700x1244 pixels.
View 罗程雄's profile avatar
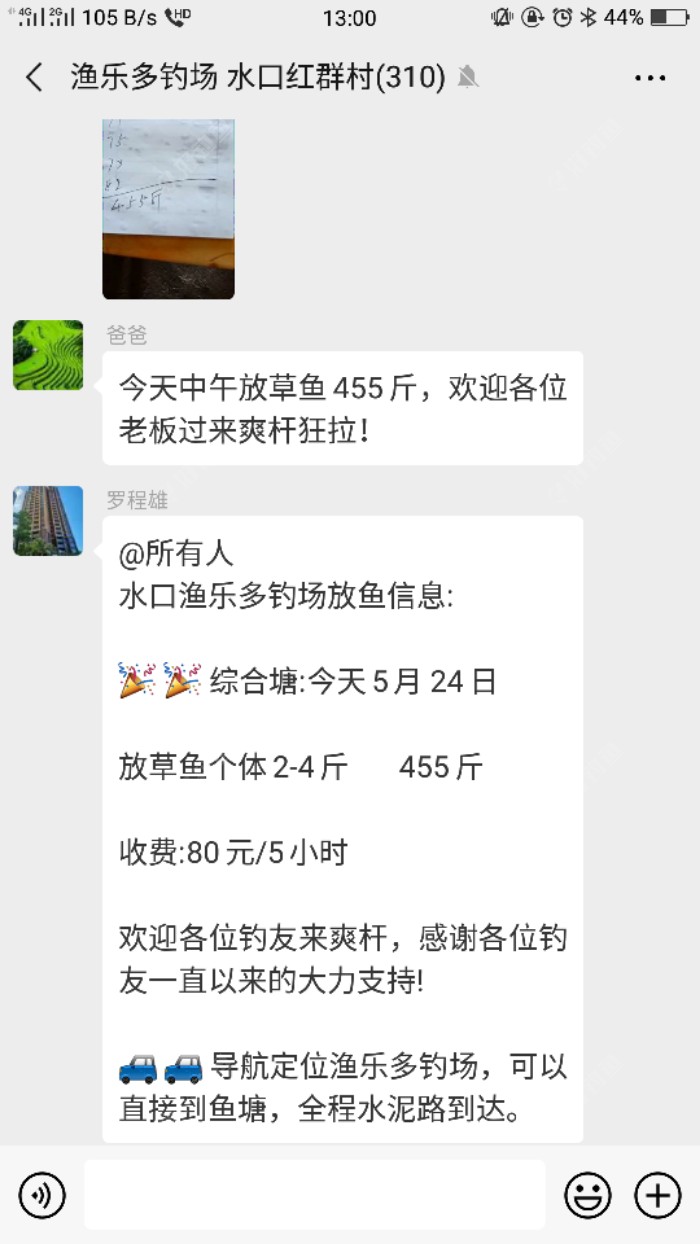(x=48, y=521)
